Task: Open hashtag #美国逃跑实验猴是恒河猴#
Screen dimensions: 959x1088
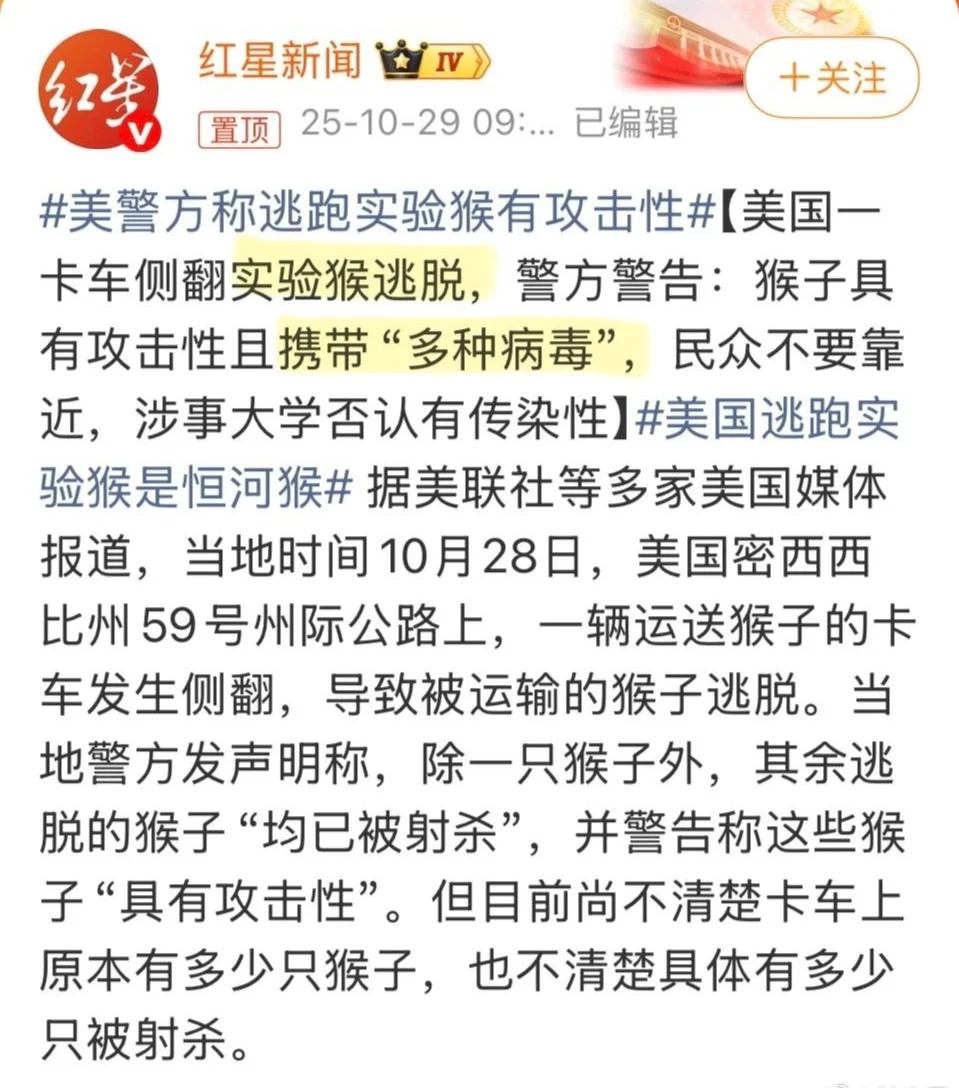Action: coord(469,453)
